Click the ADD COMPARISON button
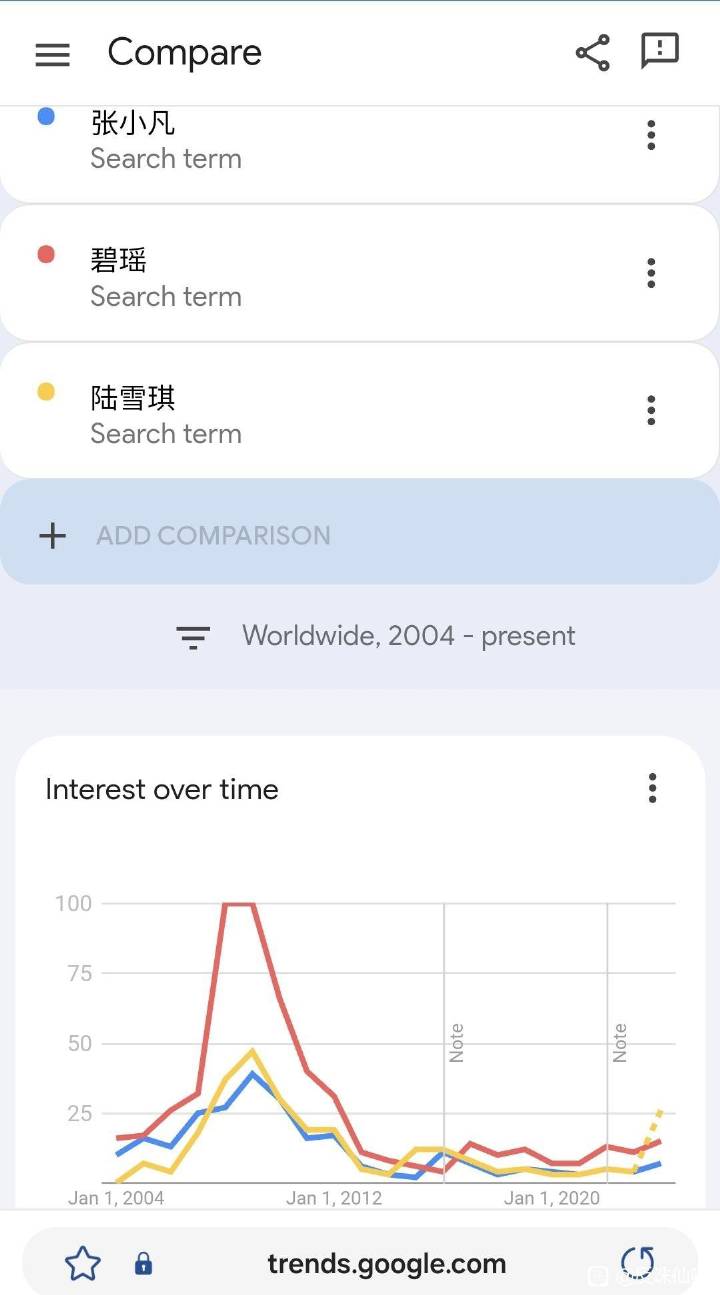Image resolution: width=720 pixels, height=1295 pixels. [213, 535]
